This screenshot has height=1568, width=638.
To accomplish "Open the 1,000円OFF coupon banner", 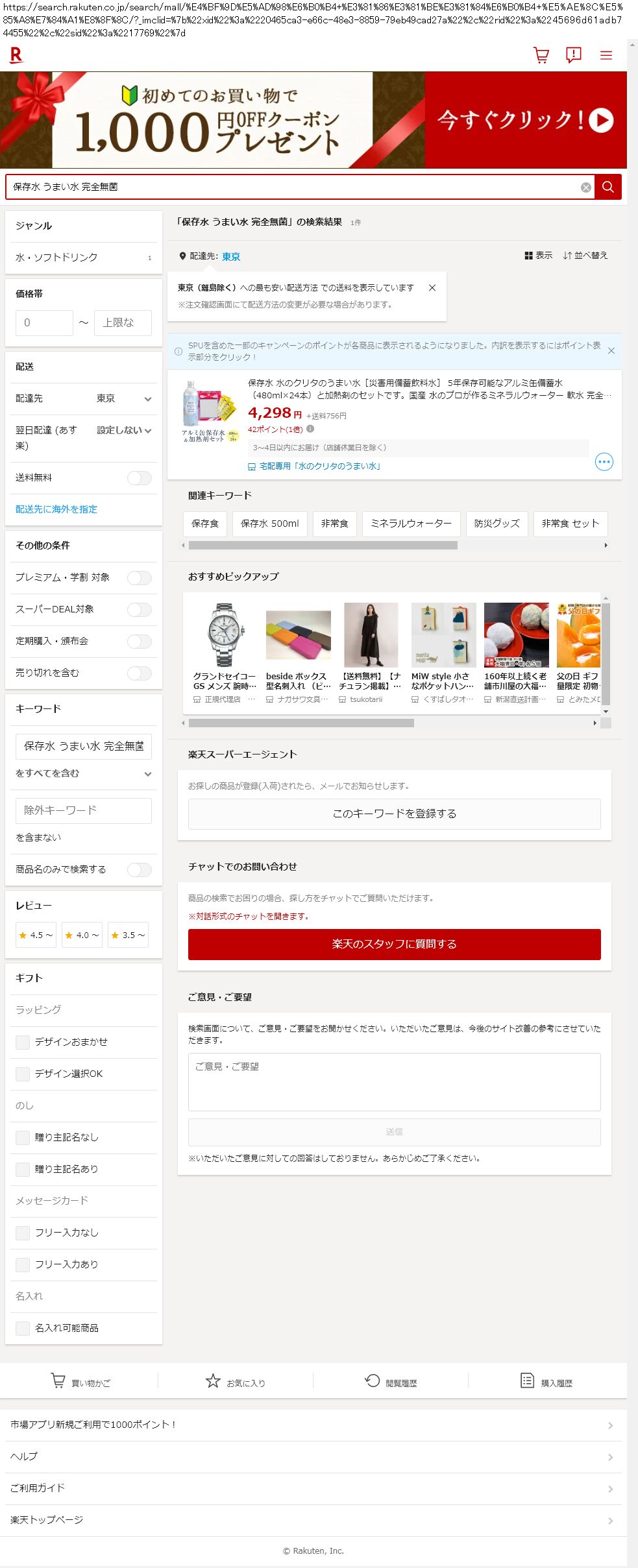I will [313, 120].
